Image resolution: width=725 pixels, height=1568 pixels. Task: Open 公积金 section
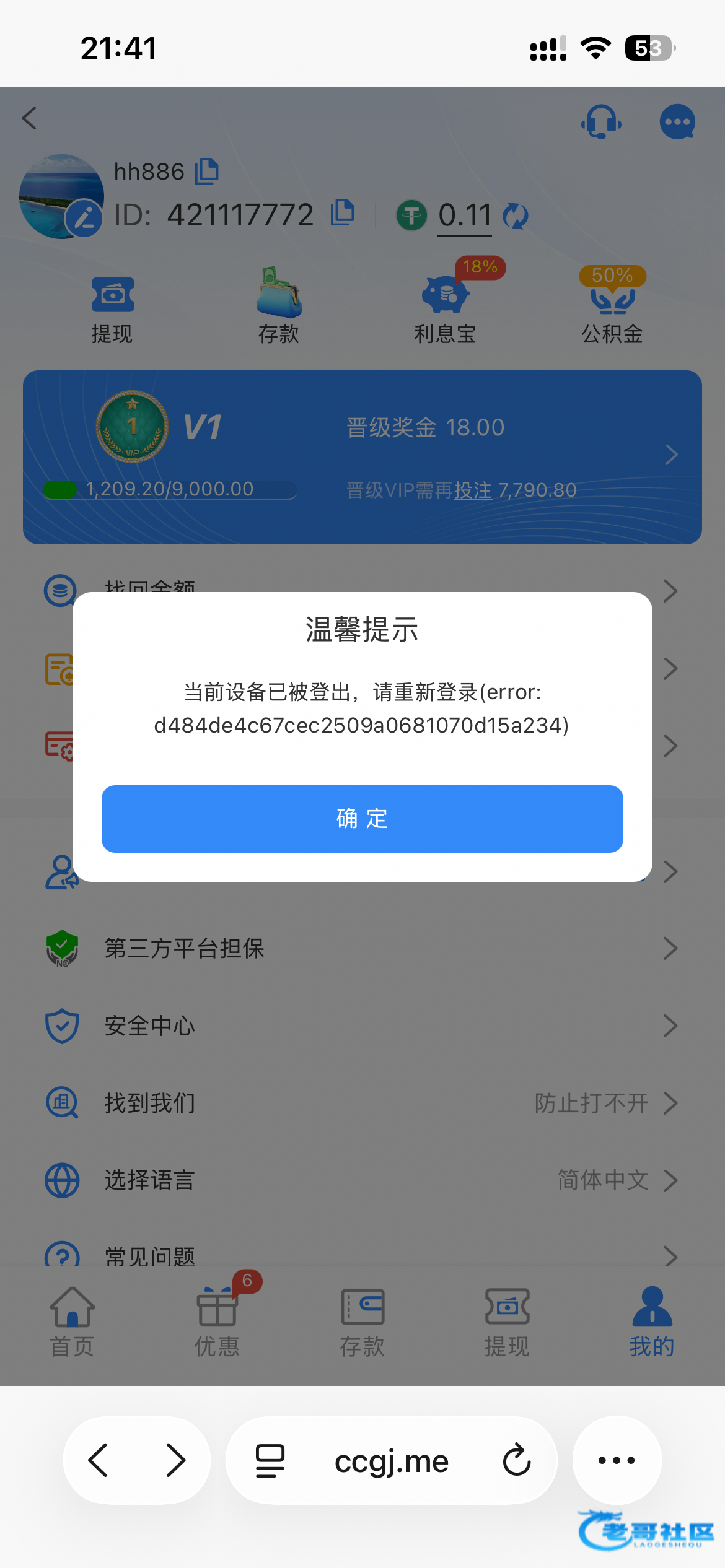click(x=612, y=307)
